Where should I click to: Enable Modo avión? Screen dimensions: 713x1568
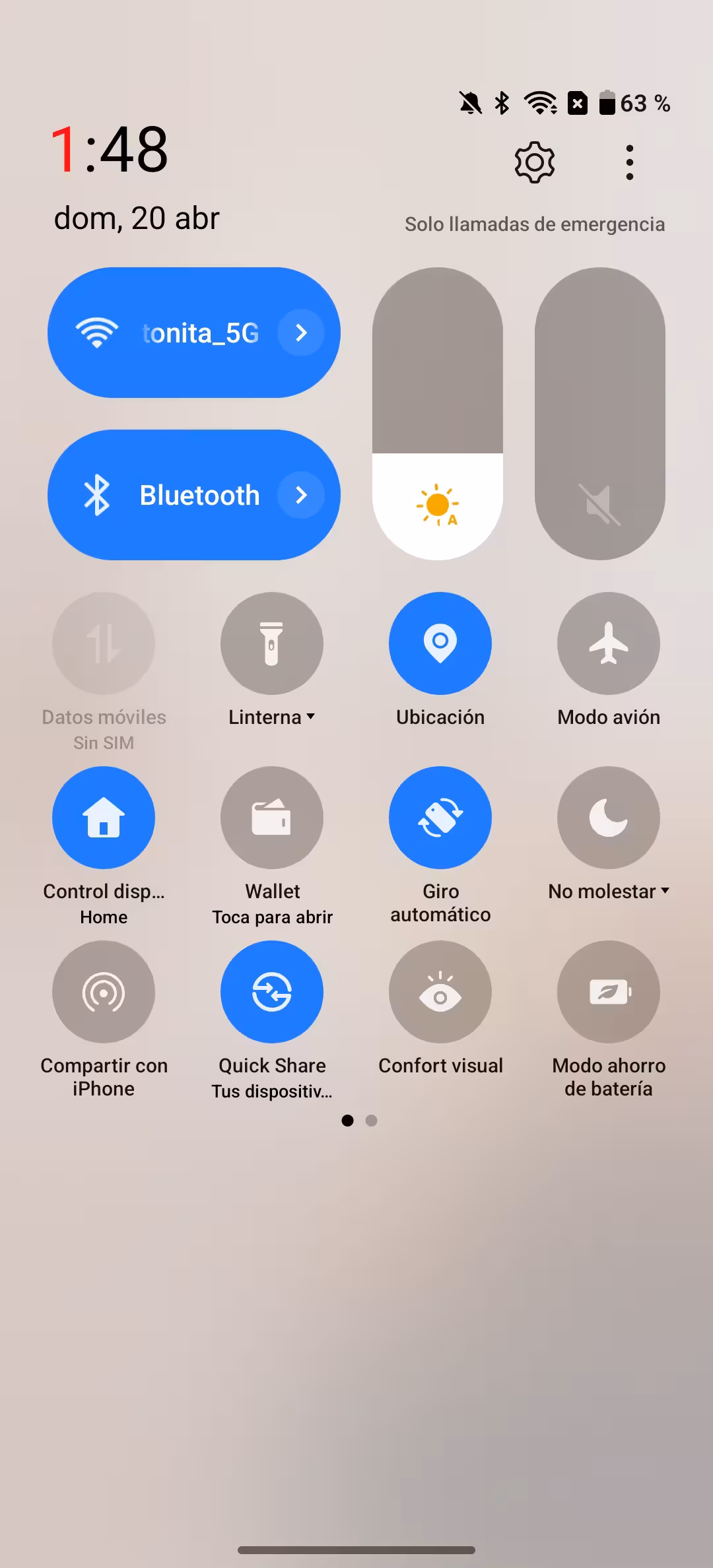click(x=609, y=643)
